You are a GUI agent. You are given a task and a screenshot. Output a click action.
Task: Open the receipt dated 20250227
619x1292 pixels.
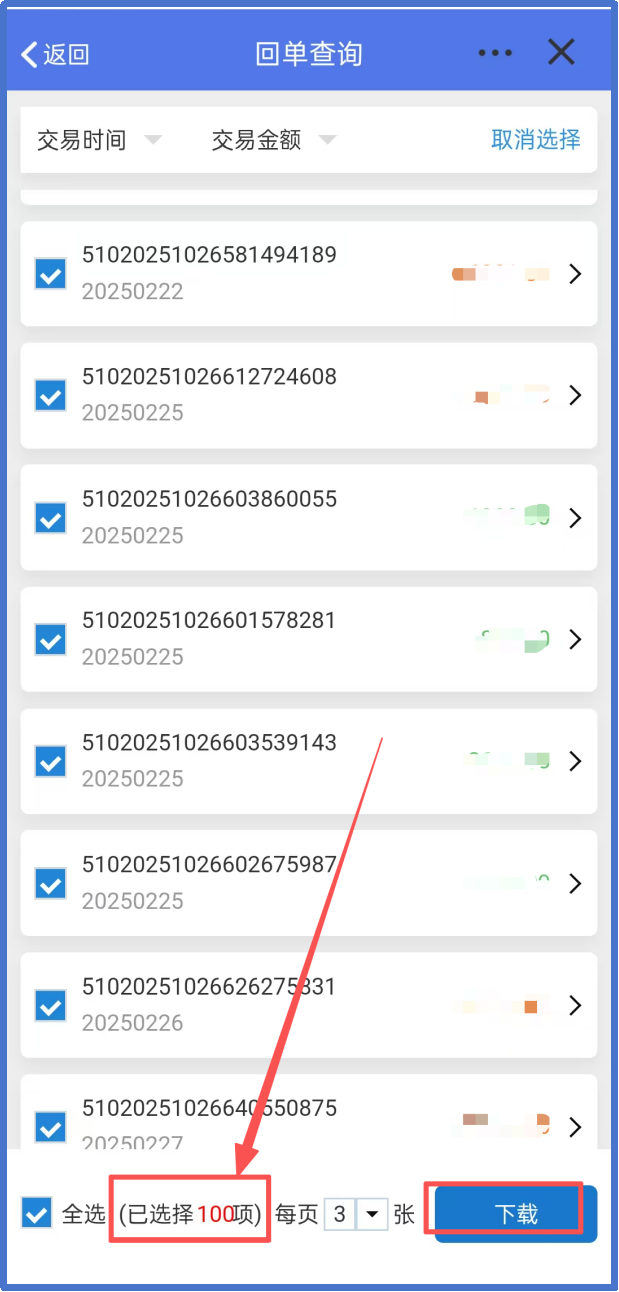point(574,1127)
